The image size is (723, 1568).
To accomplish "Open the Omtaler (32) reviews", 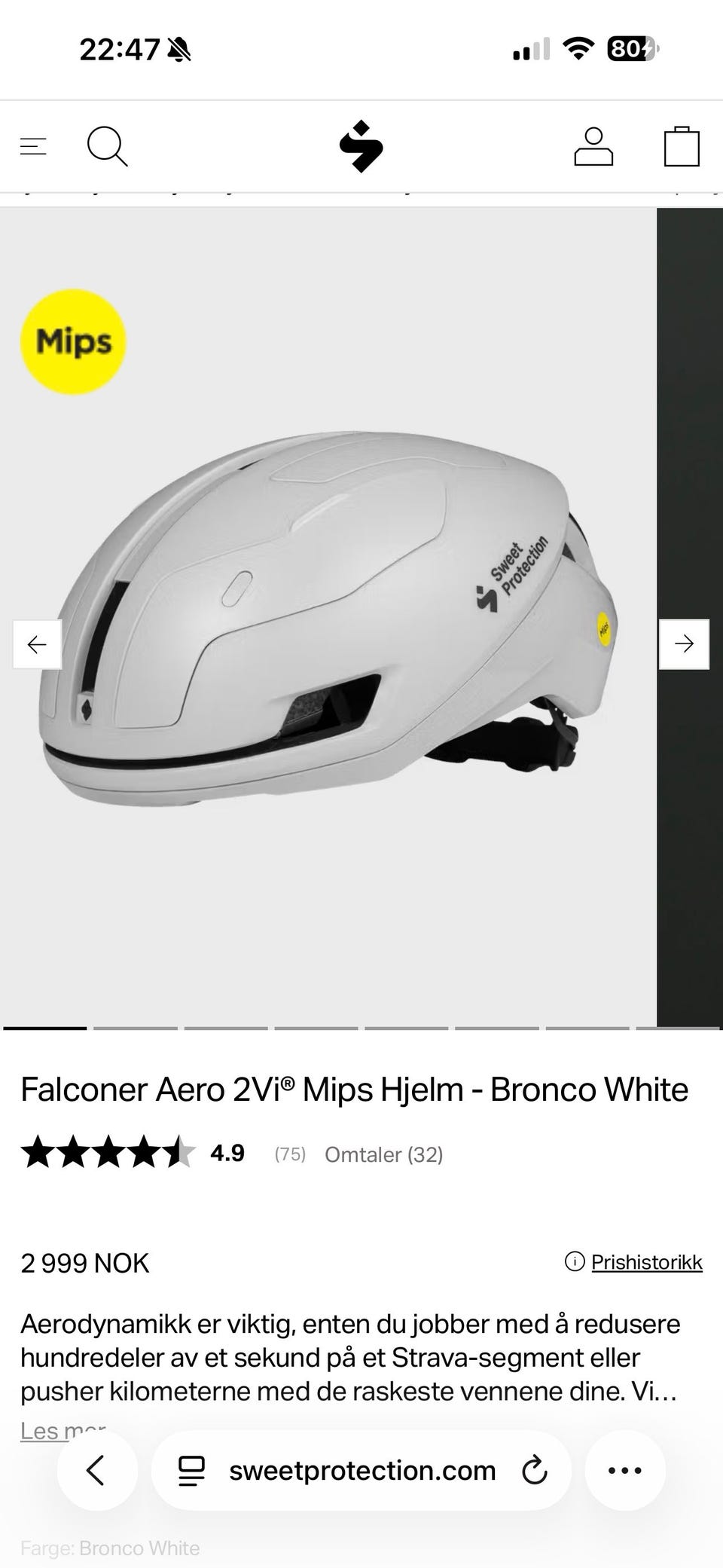I will tap(383, 1154).
